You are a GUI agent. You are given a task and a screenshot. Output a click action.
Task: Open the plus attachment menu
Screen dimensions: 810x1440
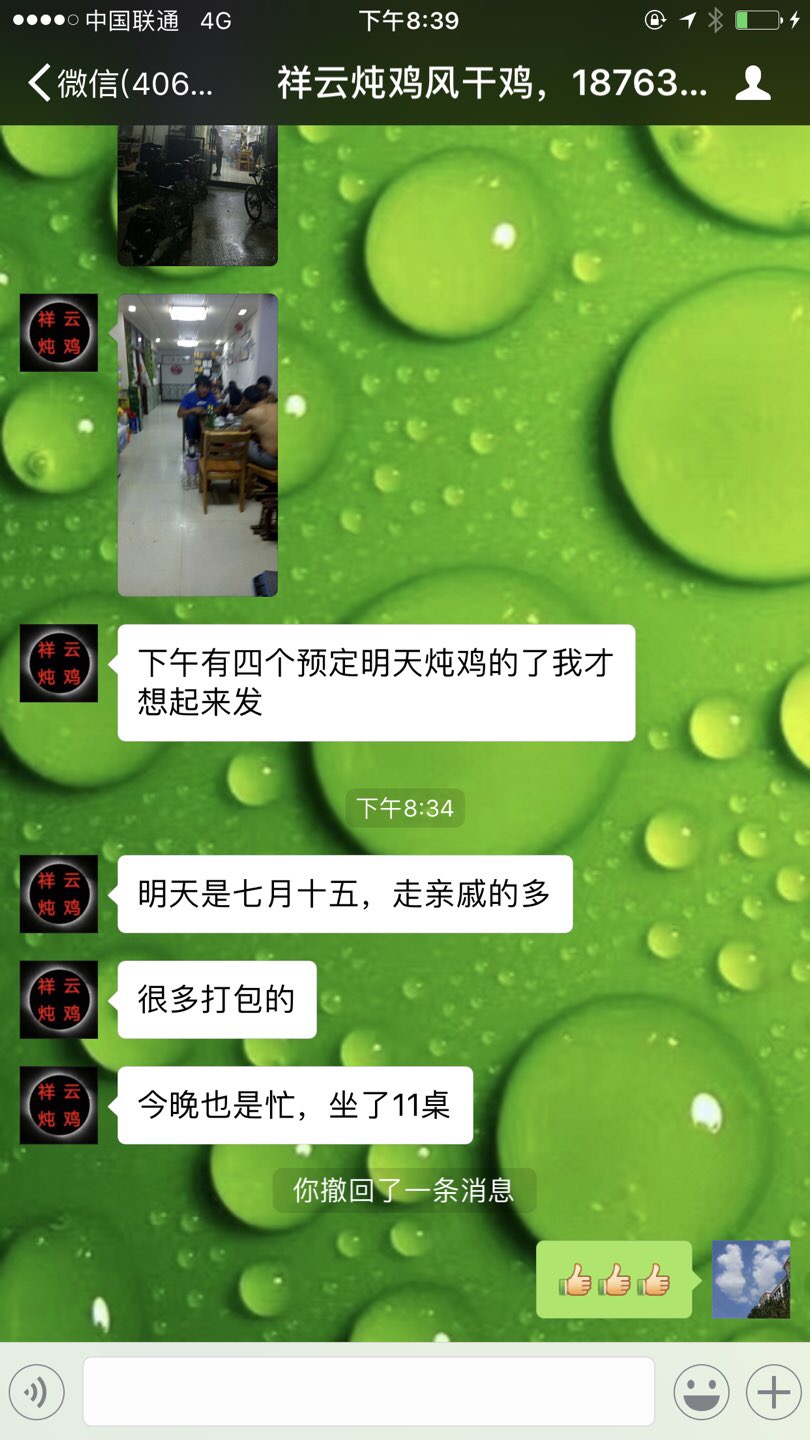tap(773, 1391)
